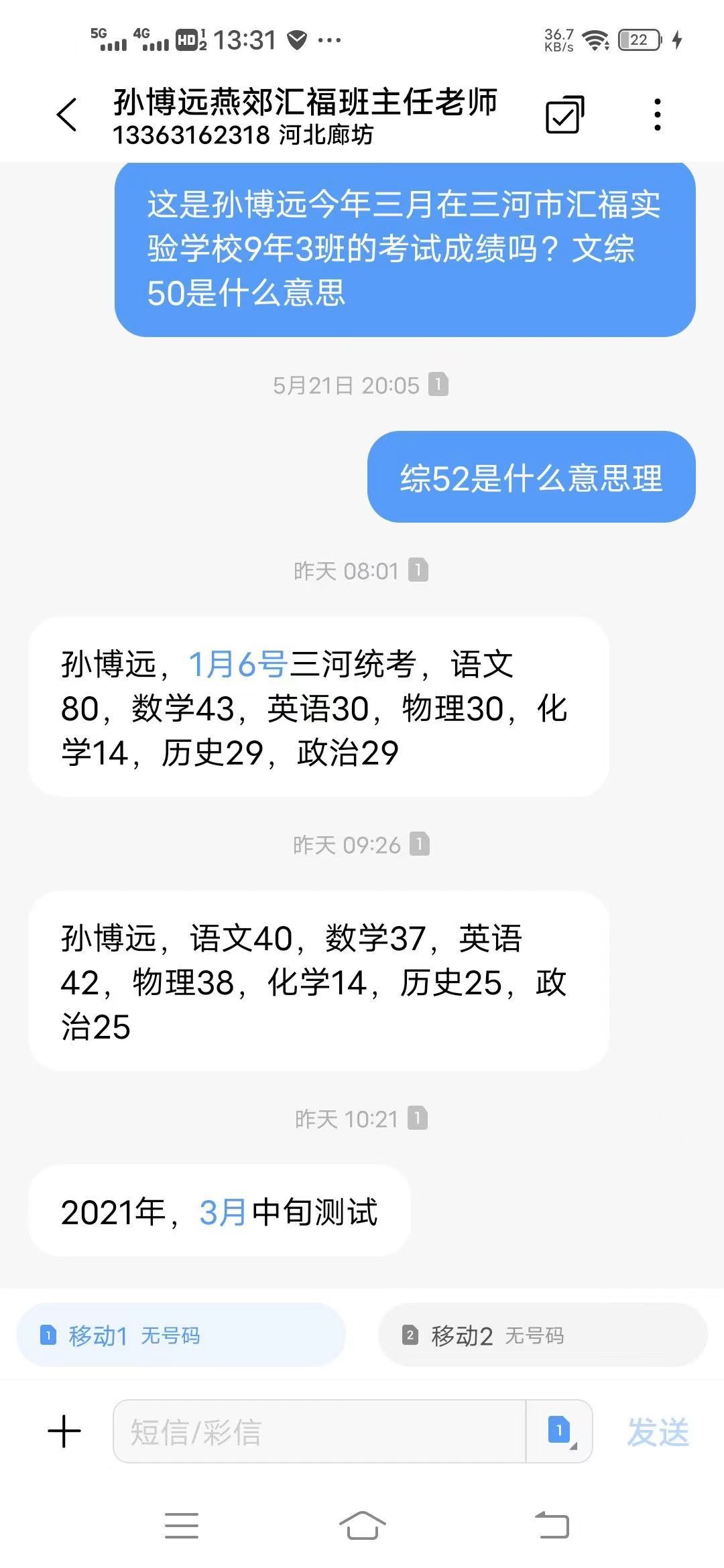Tap the highlighted 1月6号 date link
This screenshot has height=1568, width=724.
(238, 665)
